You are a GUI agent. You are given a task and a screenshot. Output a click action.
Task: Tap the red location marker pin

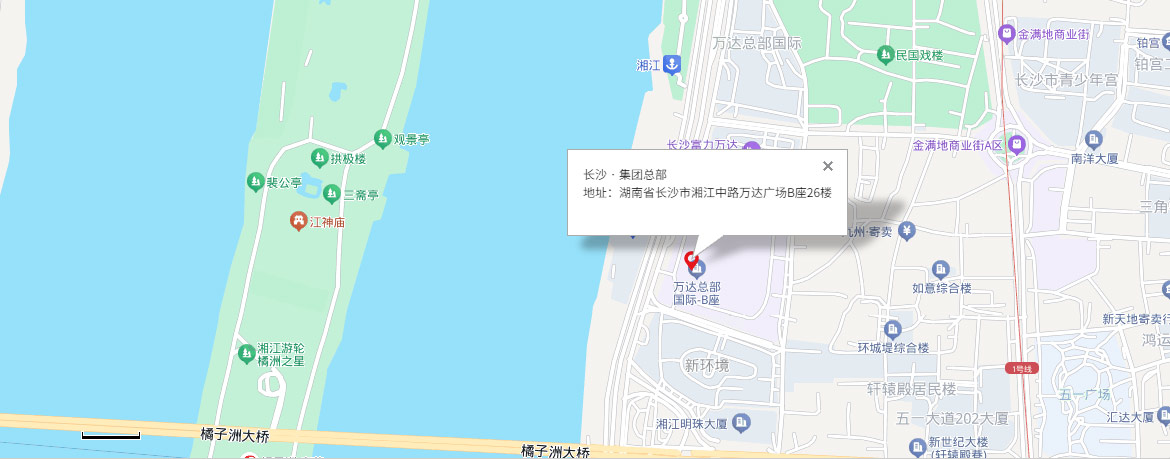(690, 262)
